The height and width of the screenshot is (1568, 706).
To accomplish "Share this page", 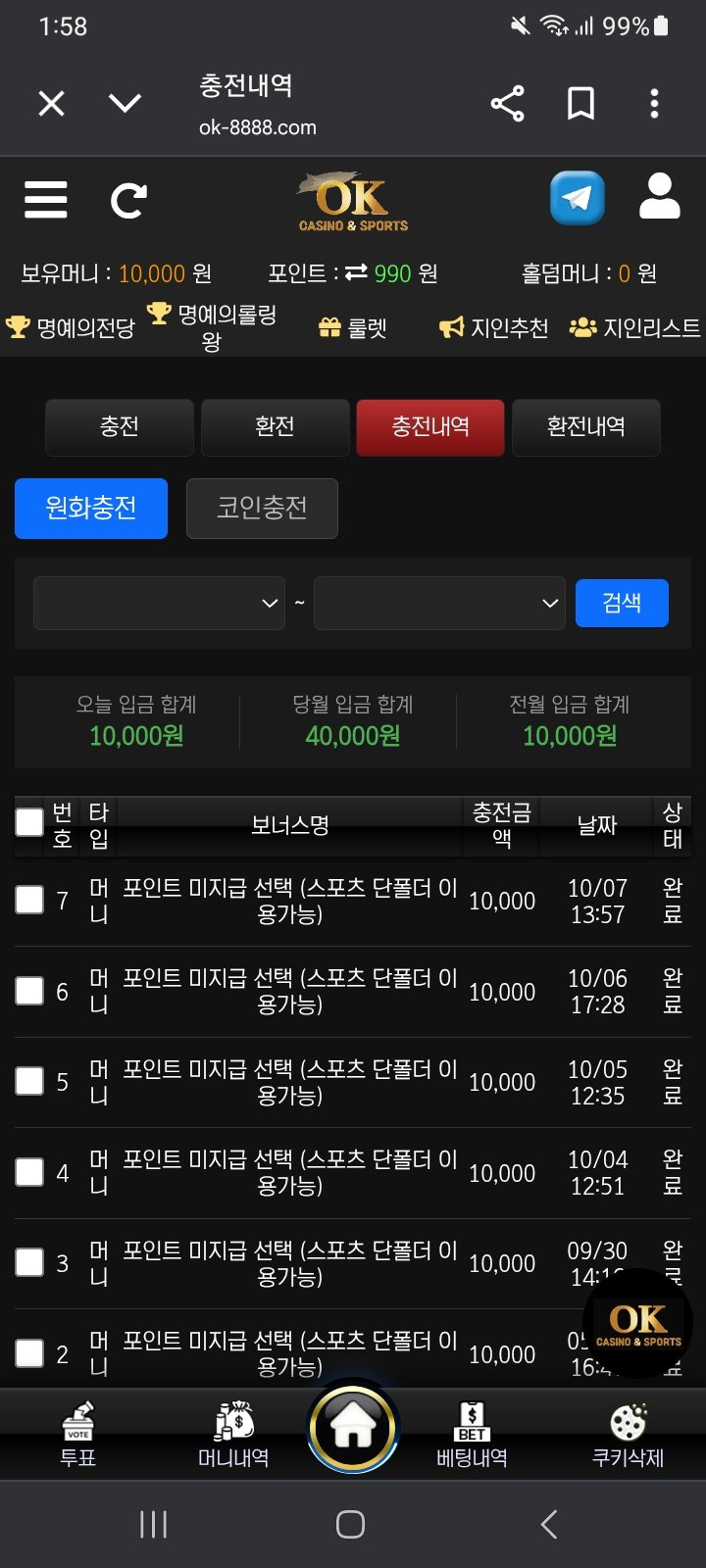I will coord(507,103).
